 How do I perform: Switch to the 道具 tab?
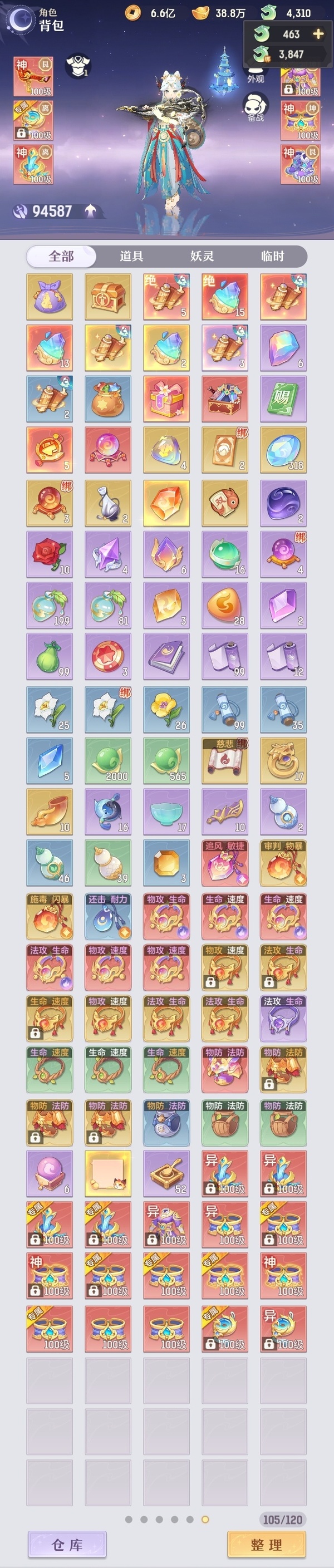131,256
